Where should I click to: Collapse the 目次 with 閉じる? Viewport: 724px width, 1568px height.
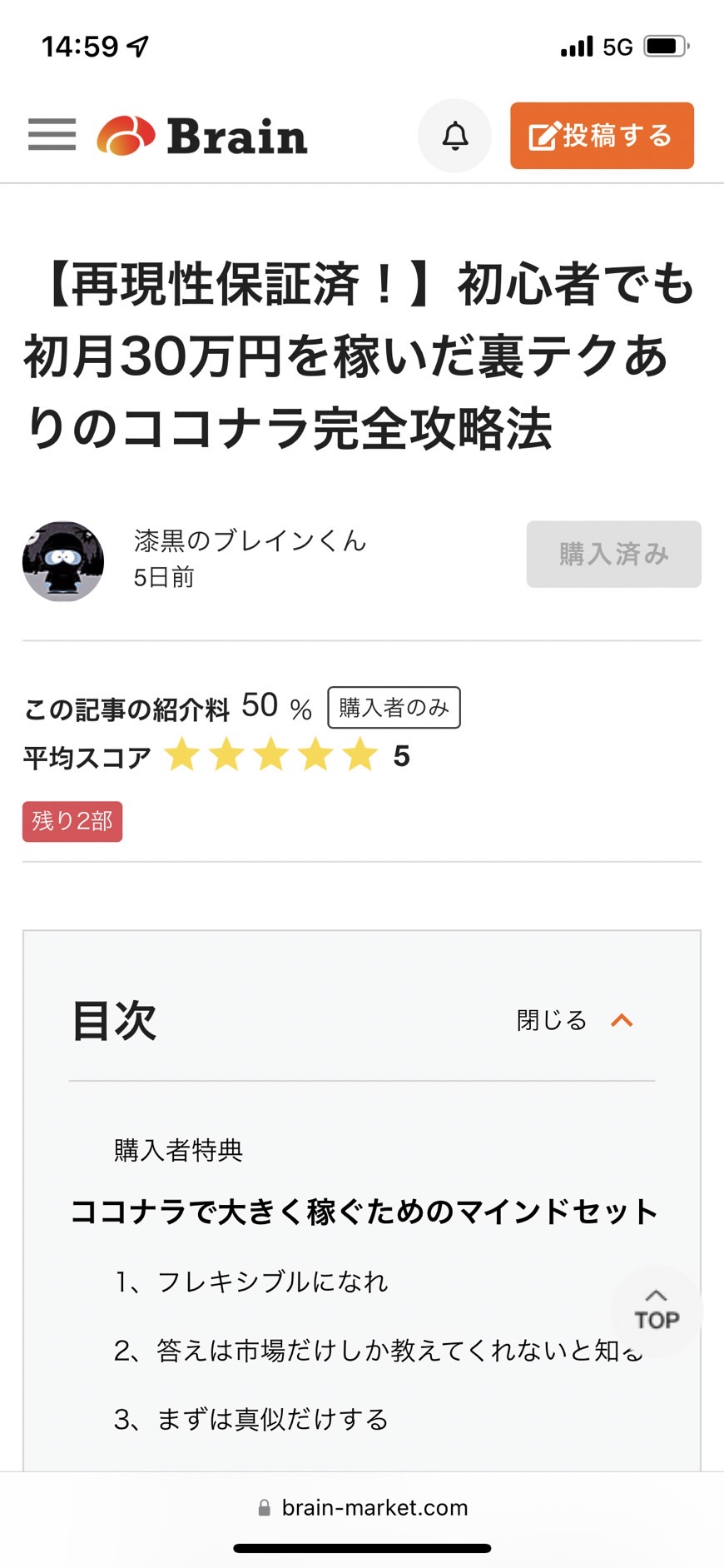click(x=575, y=1020)
